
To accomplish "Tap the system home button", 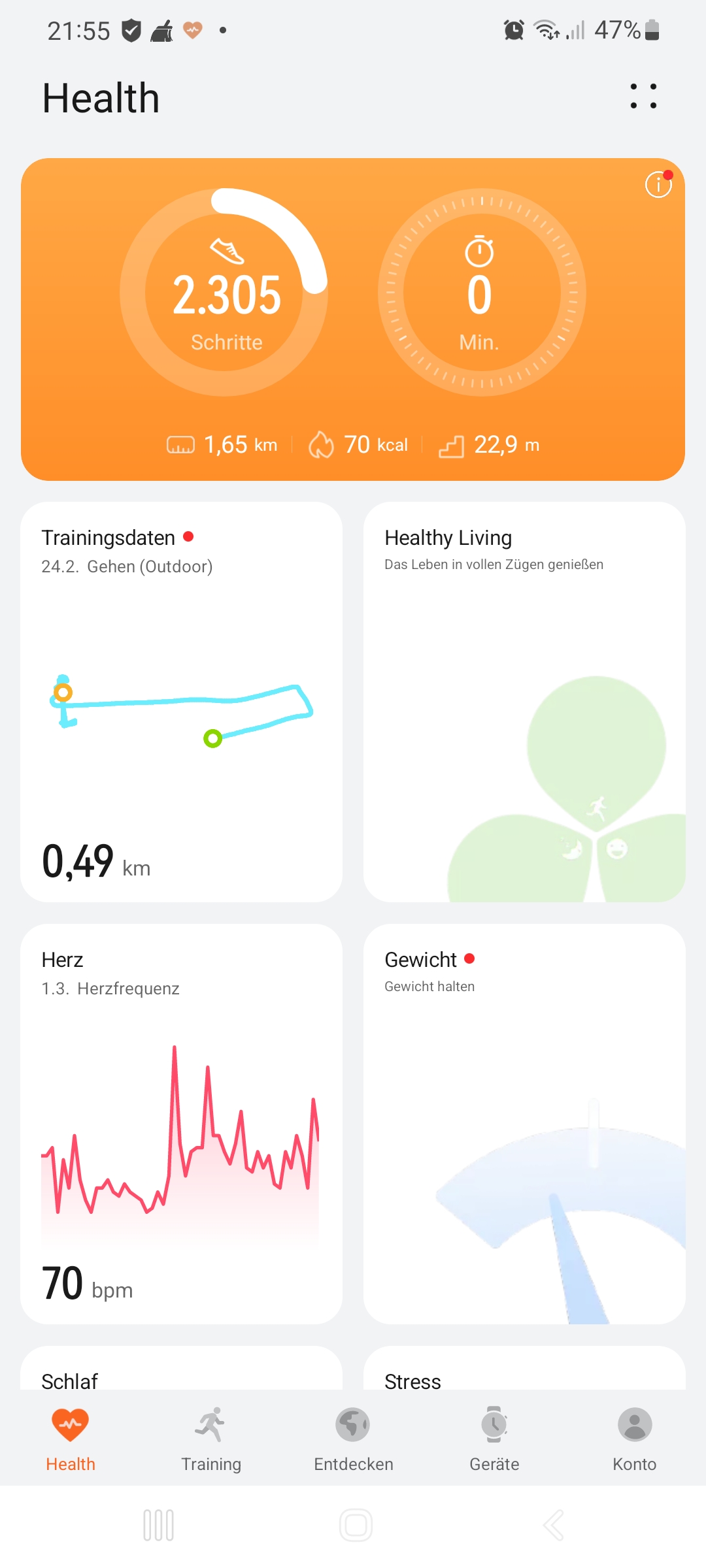I will pos(356,1526).
